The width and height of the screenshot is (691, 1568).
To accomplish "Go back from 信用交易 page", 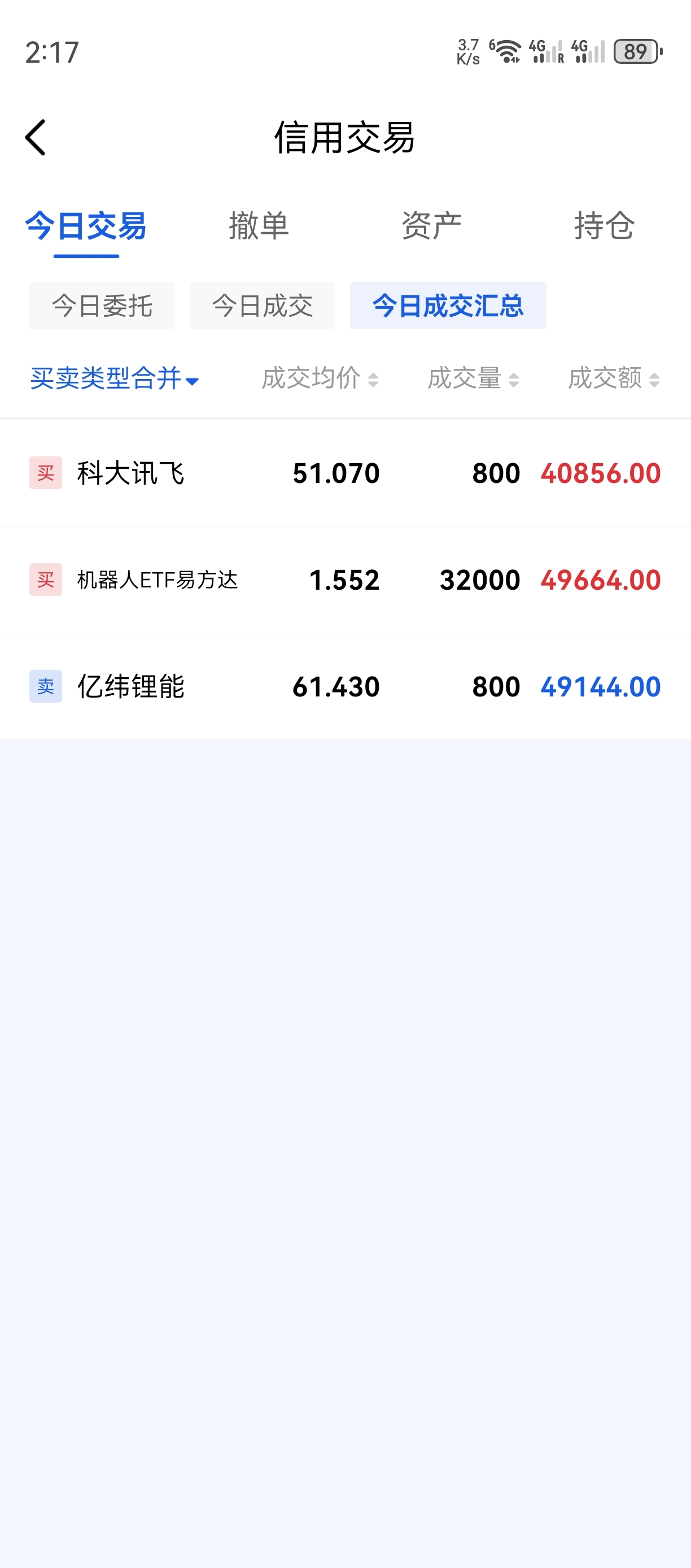I will 35,137.
